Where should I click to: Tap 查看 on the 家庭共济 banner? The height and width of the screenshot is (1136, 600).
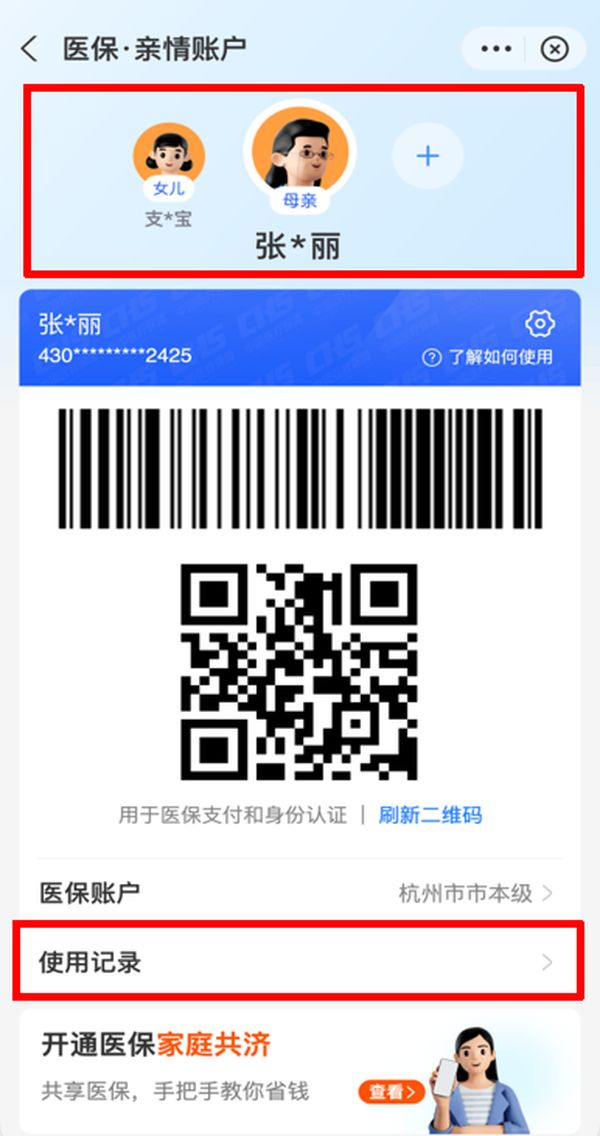tap(391, 1092)
